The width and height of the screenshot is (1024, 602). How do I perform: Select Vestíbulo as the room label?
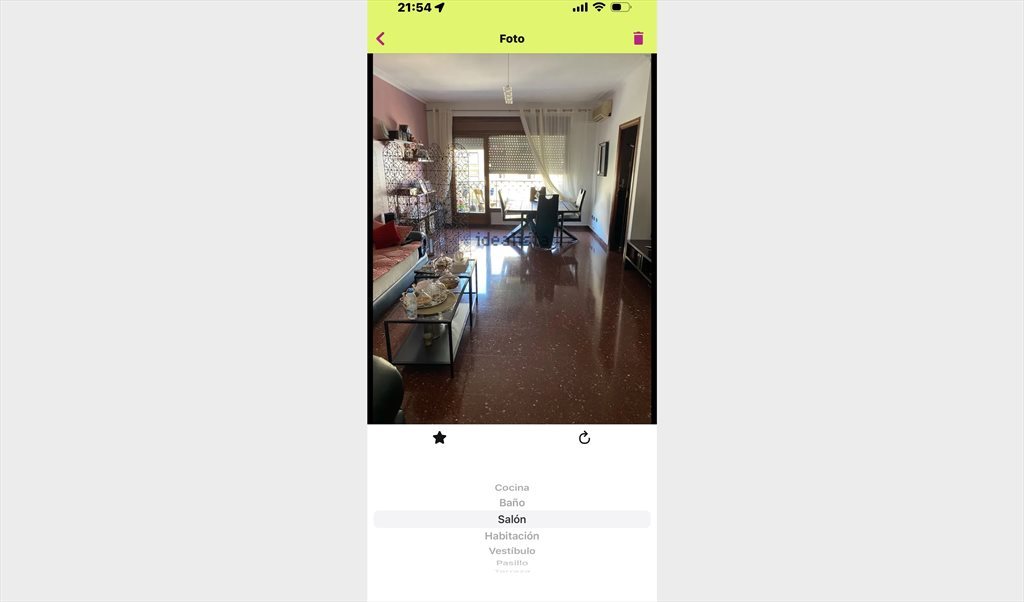512,551
